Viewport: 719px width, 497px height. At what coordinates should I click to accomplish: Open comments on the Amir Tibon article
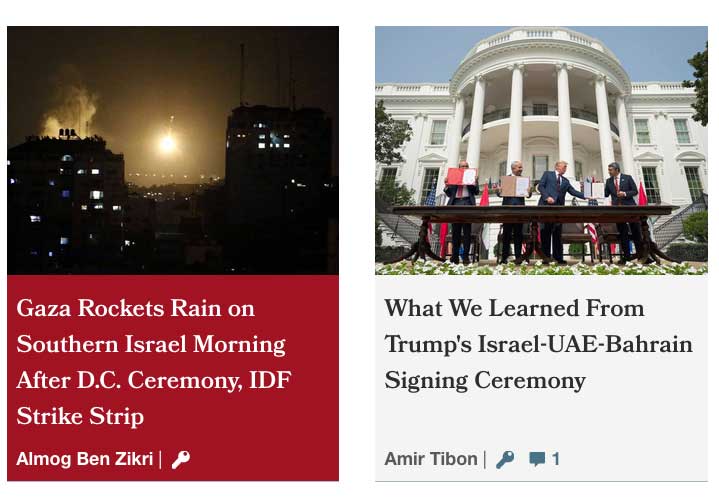[544, 459]
